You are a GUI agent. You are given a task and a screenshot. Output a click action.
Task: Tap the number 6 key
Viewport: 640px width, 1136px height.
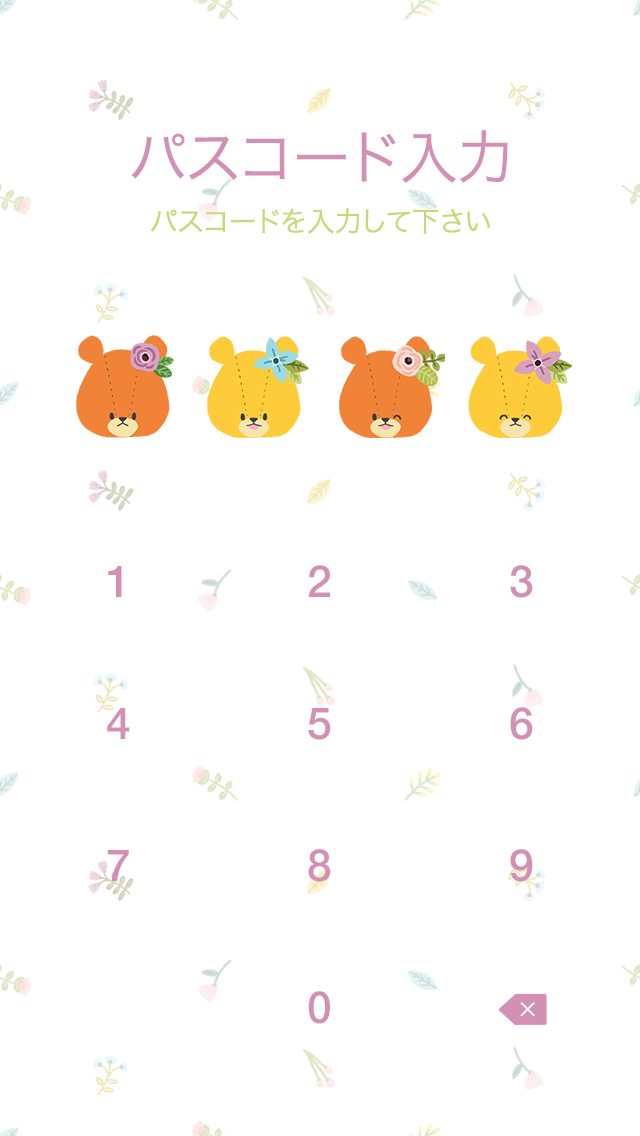(521, 724)
